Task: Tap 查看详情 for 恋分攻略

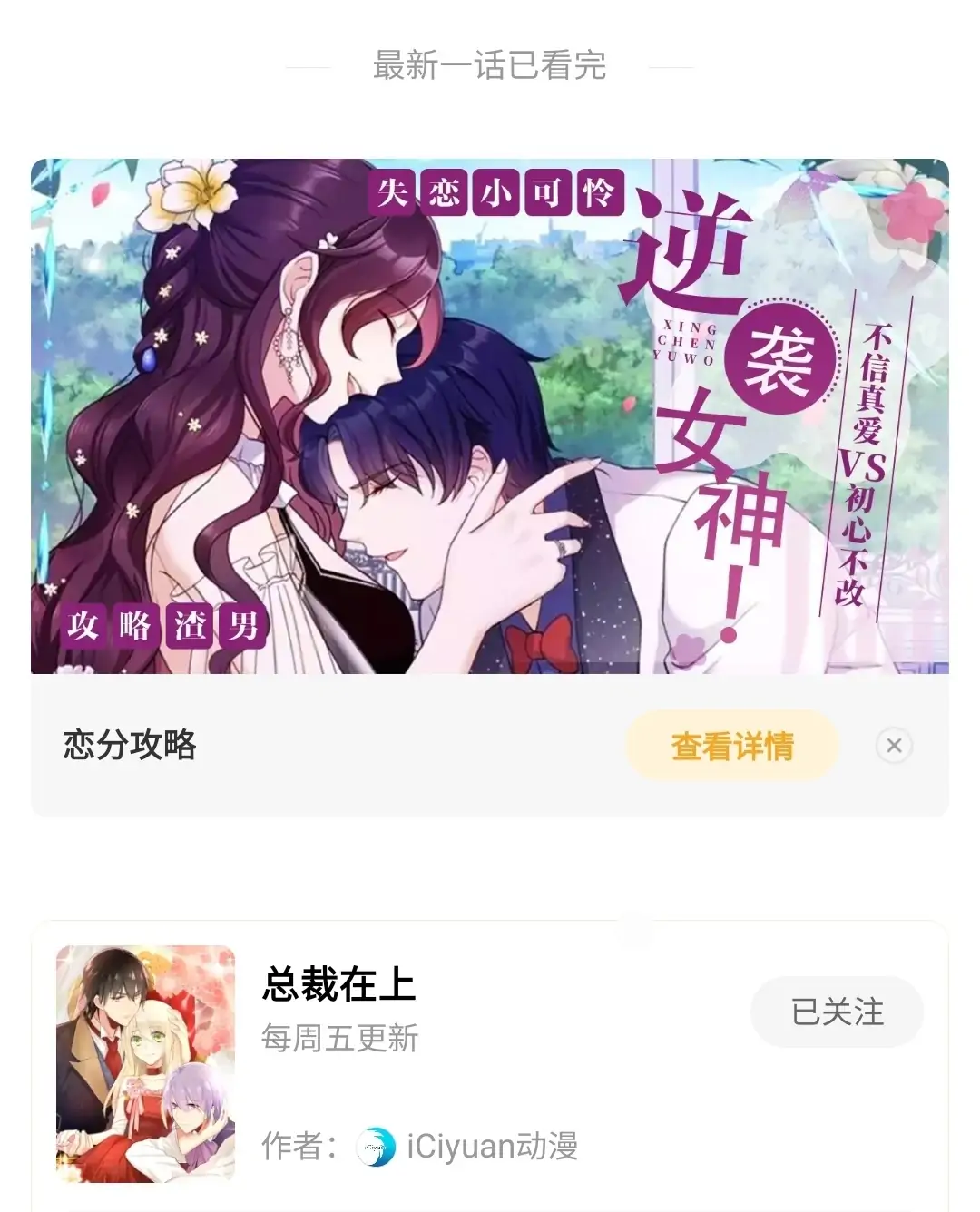Action: click(x=731, y=746)
